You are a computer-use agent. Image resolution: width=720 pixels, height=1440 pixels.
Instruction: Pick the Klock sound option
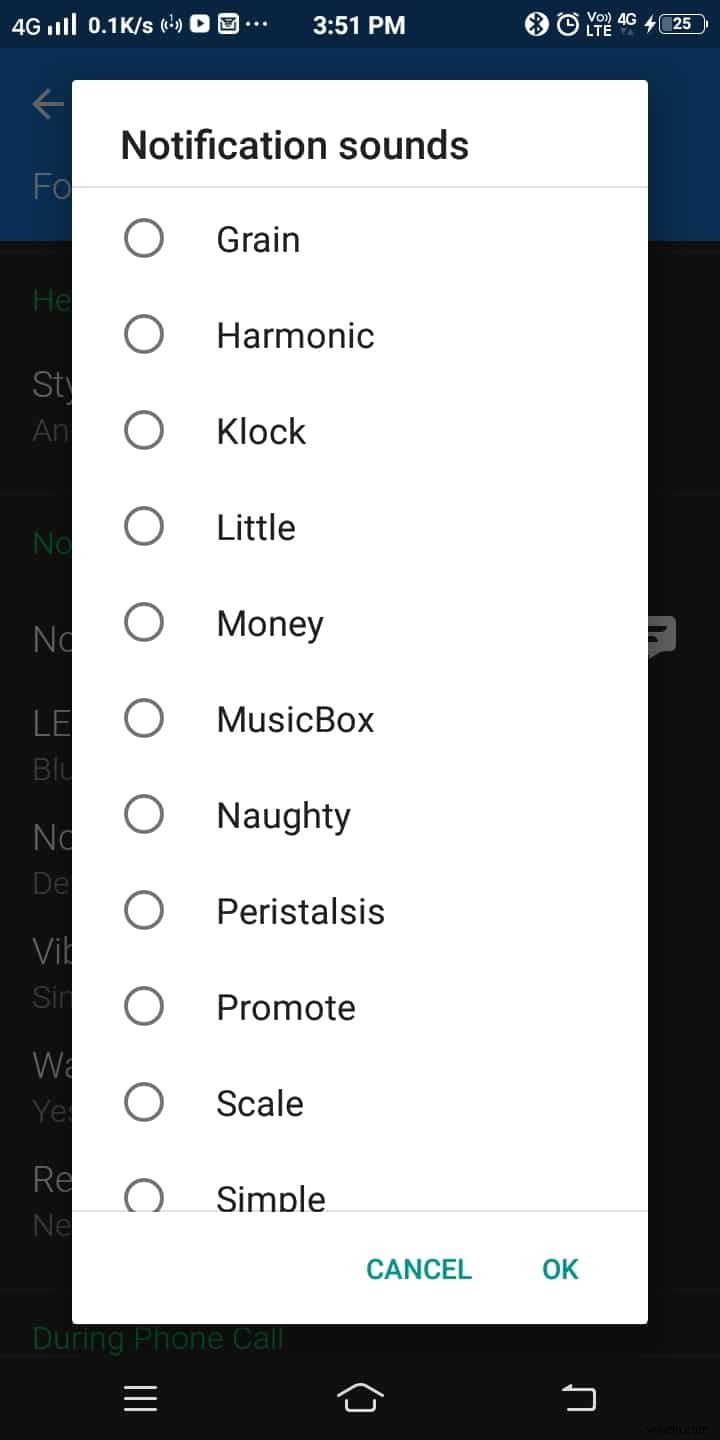[x=144, y=431]
